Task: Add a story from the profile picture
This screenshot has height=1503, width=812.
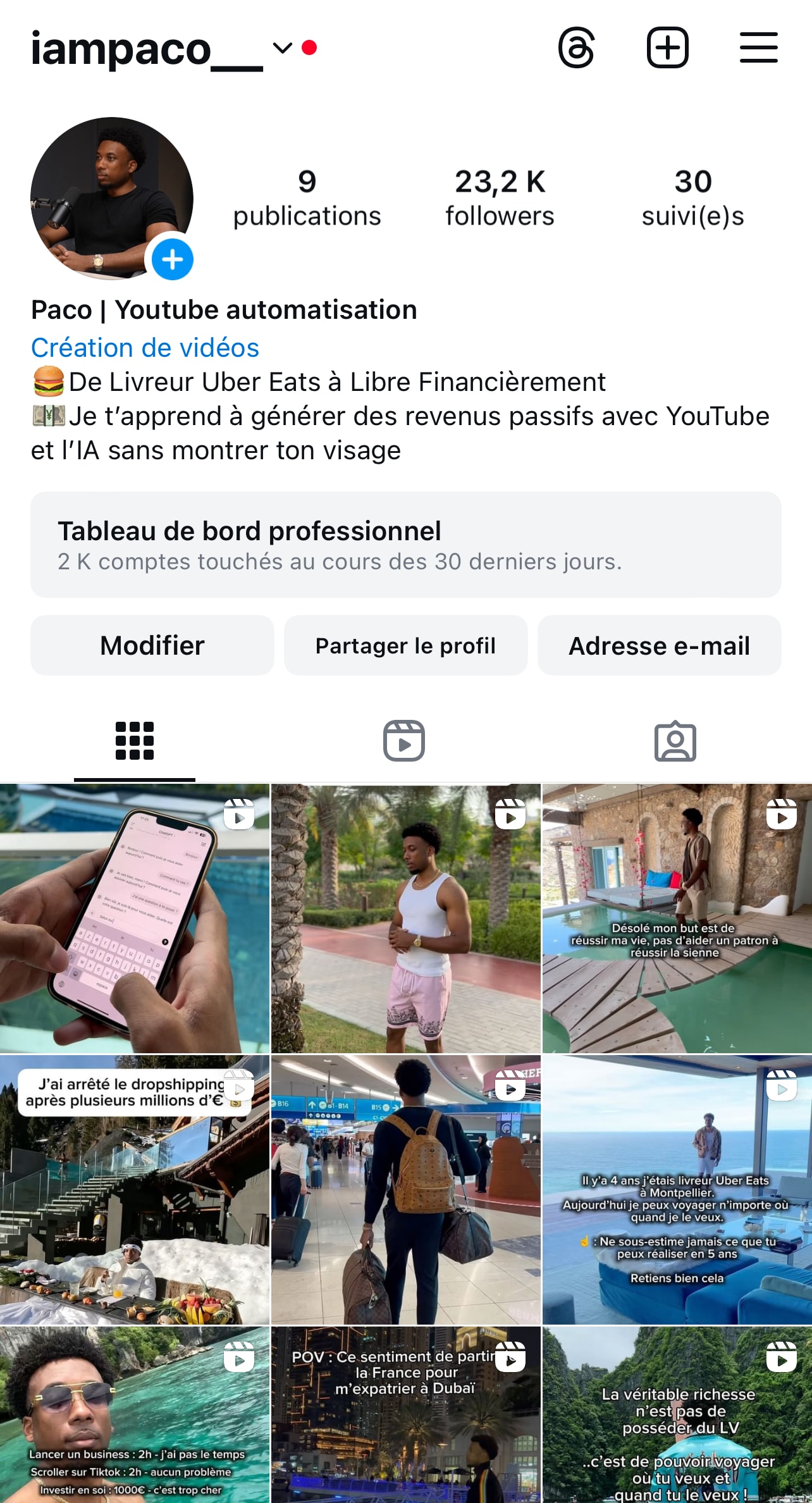Action: pos(172,259)
